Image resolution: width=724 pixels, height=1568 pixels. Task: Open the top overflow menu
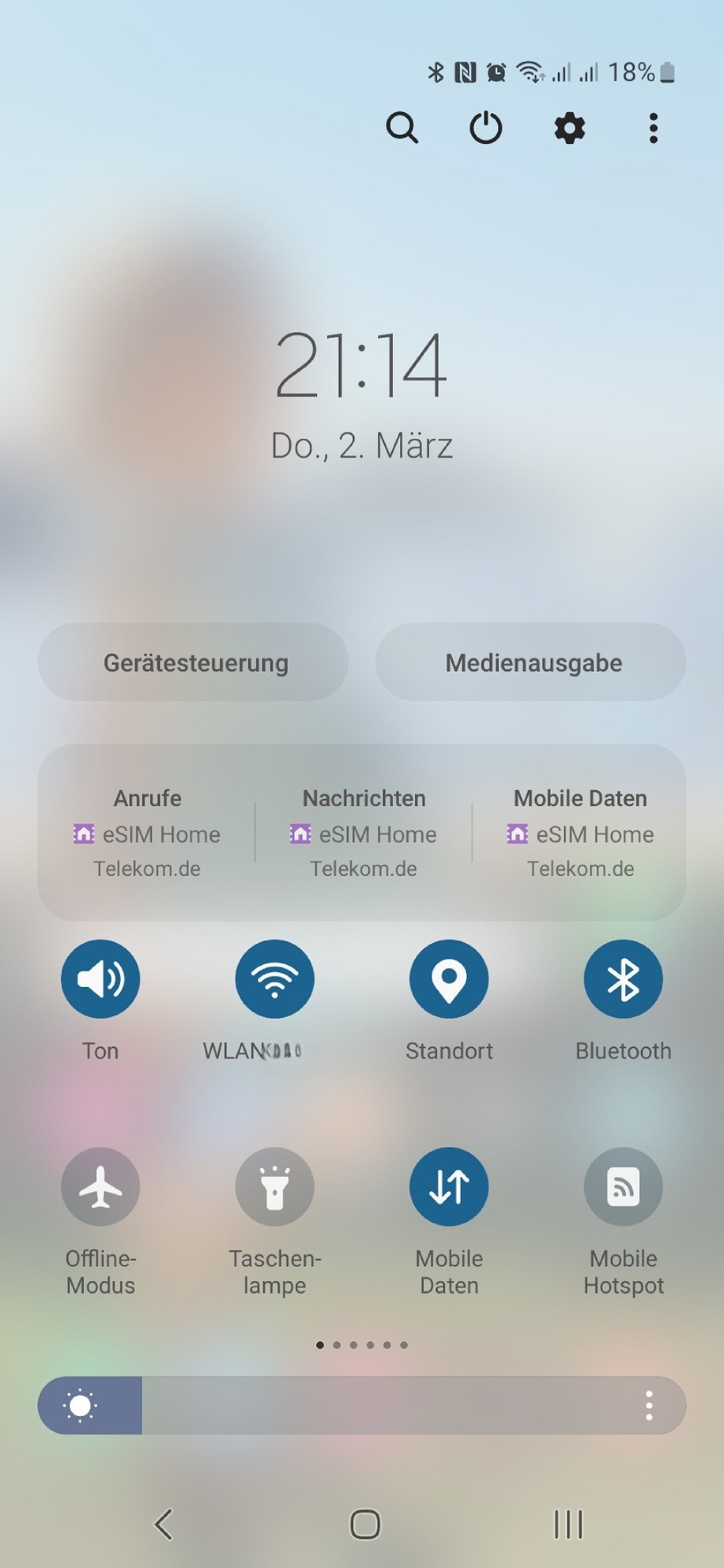(653, 127)
